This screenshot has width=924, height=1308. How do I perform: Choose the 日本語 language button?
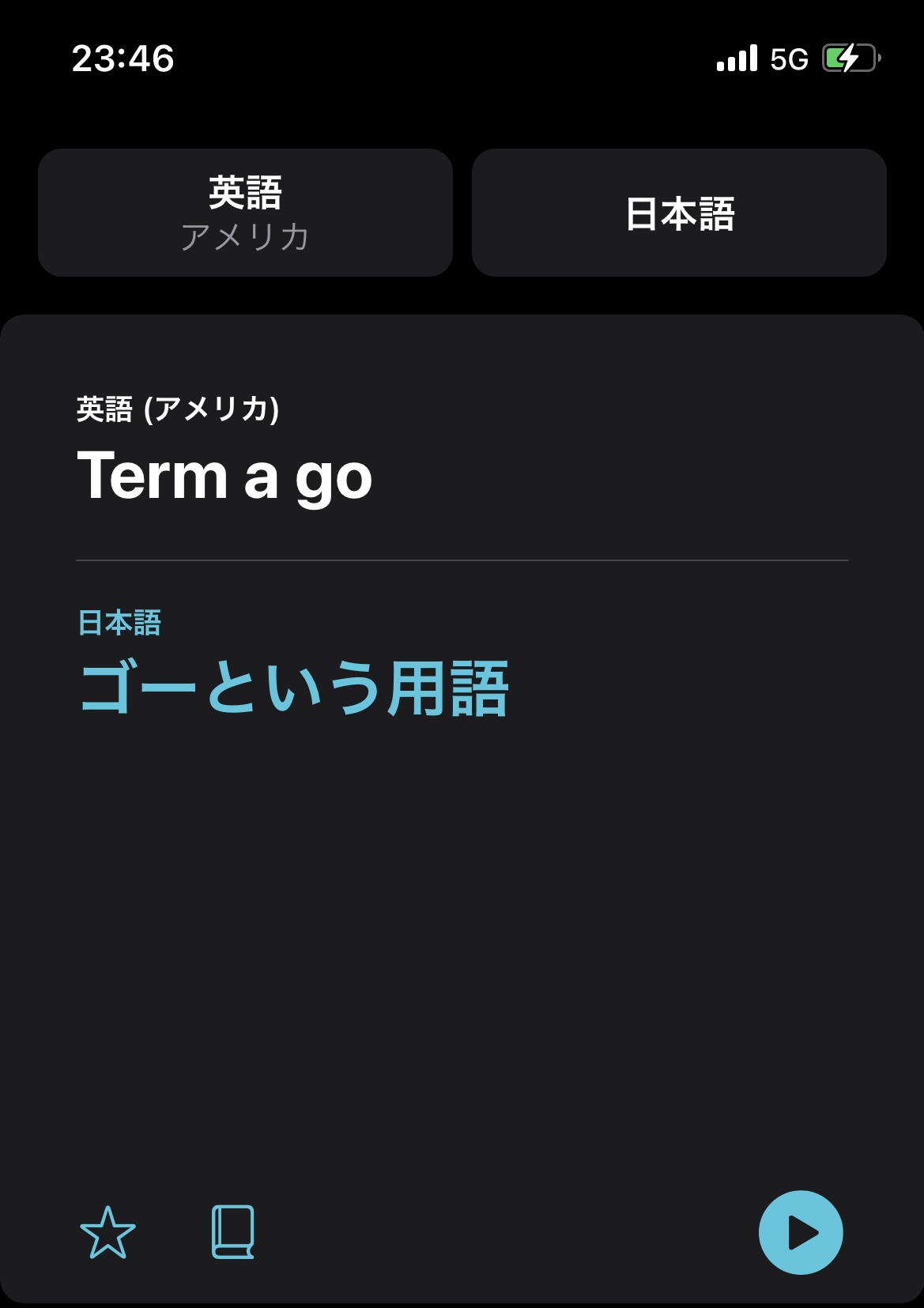click(x=679, y=213)
